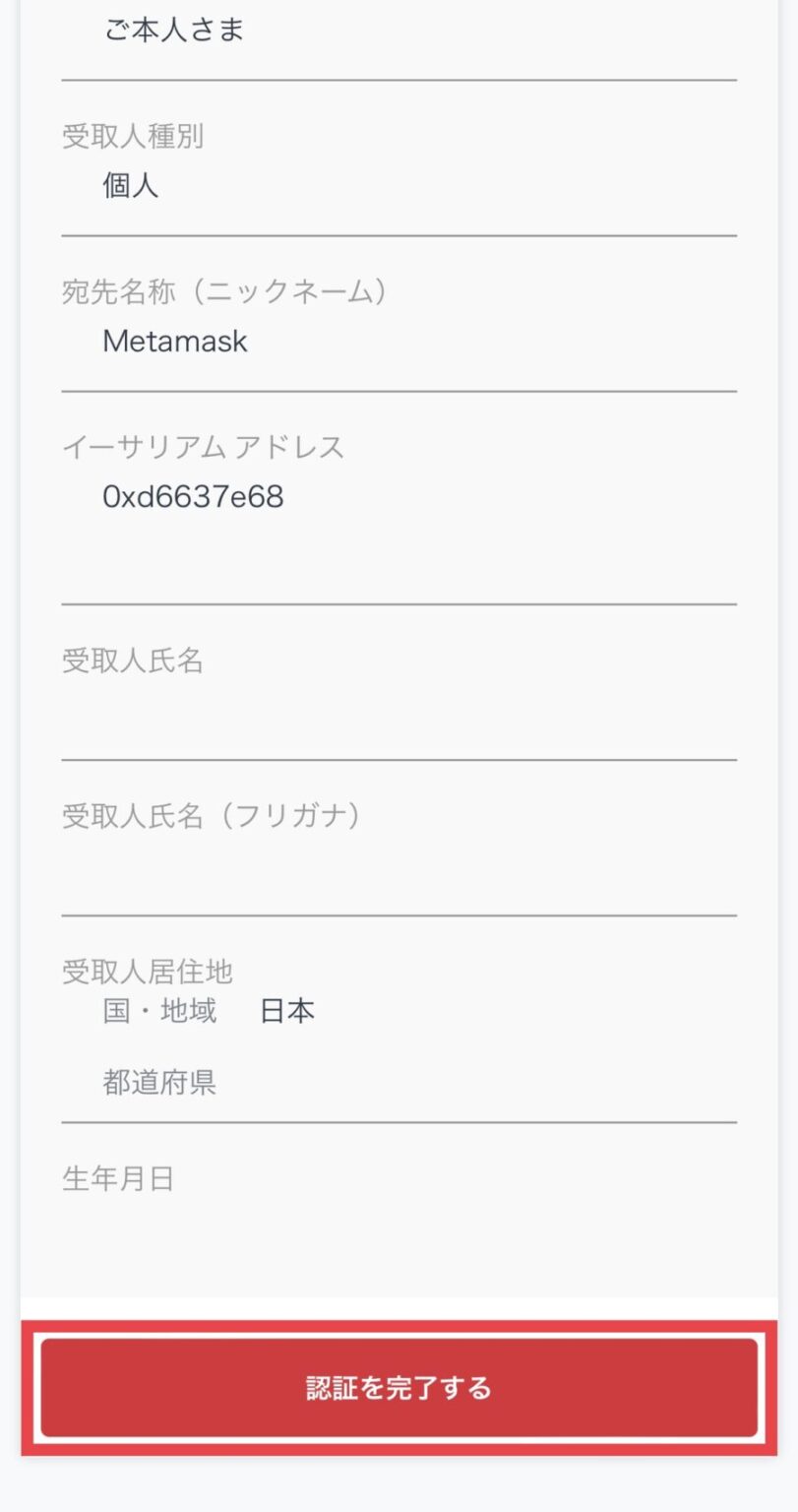The height and width of the screenshot is (1512, 798).
Task: Click the イーサリアムアドレス label
Action: pyautogui.click(x=201, y=447)
